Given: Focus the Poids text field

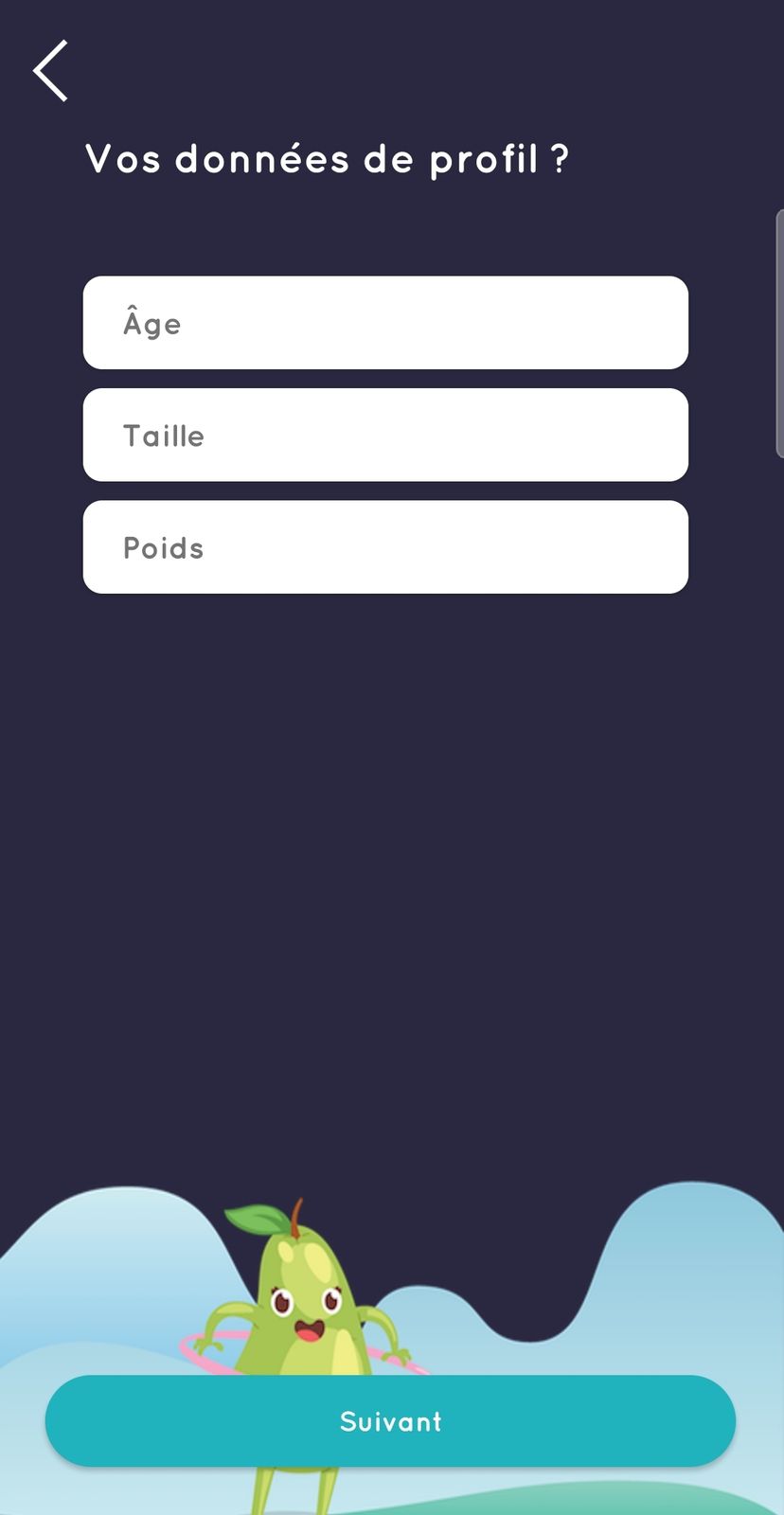Looking at the screenshot, I should pyautogui.click(x=385, y=547).
